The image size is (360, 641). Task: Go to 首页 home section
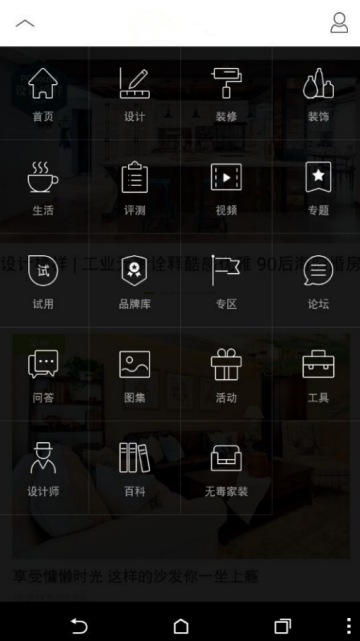(x=43, y=95)
